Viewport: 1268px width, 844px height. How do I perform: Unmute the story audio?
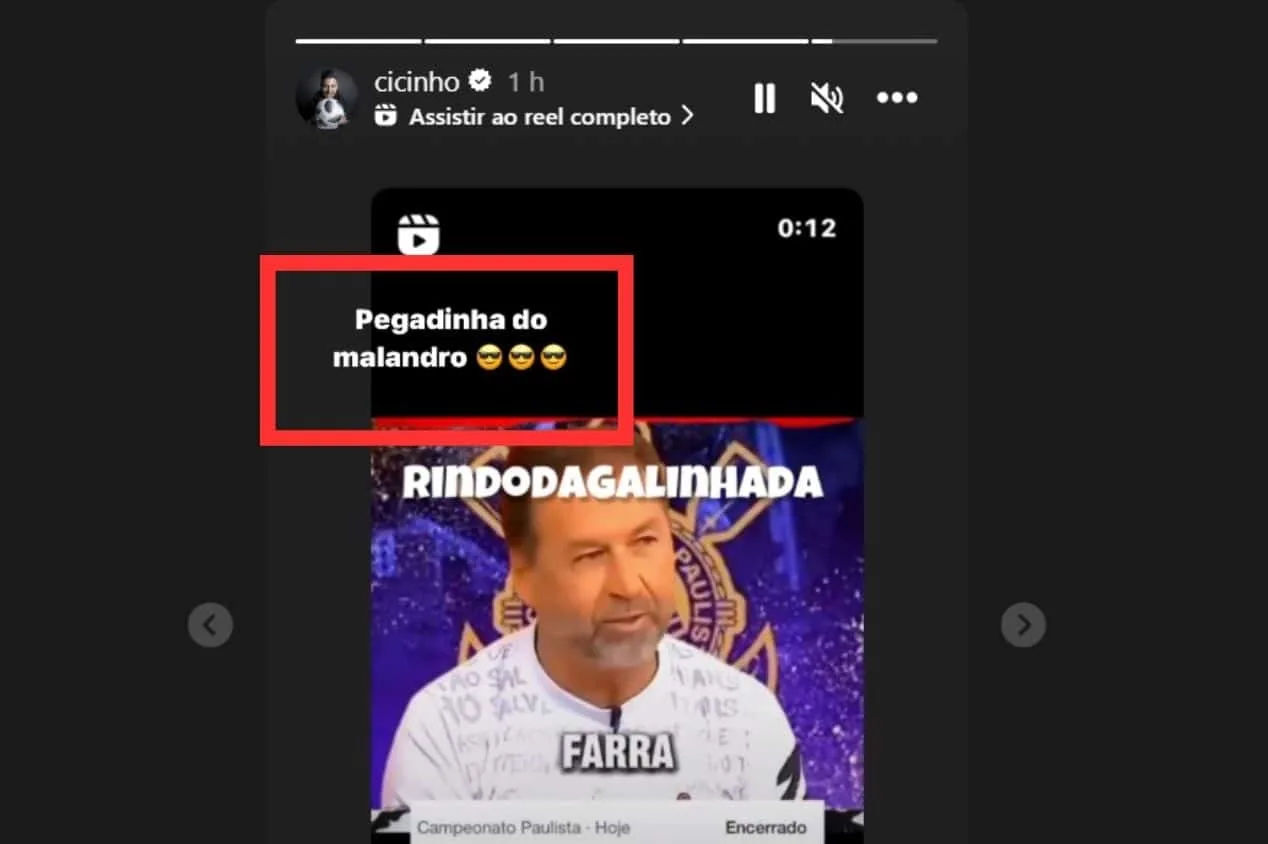827,98
